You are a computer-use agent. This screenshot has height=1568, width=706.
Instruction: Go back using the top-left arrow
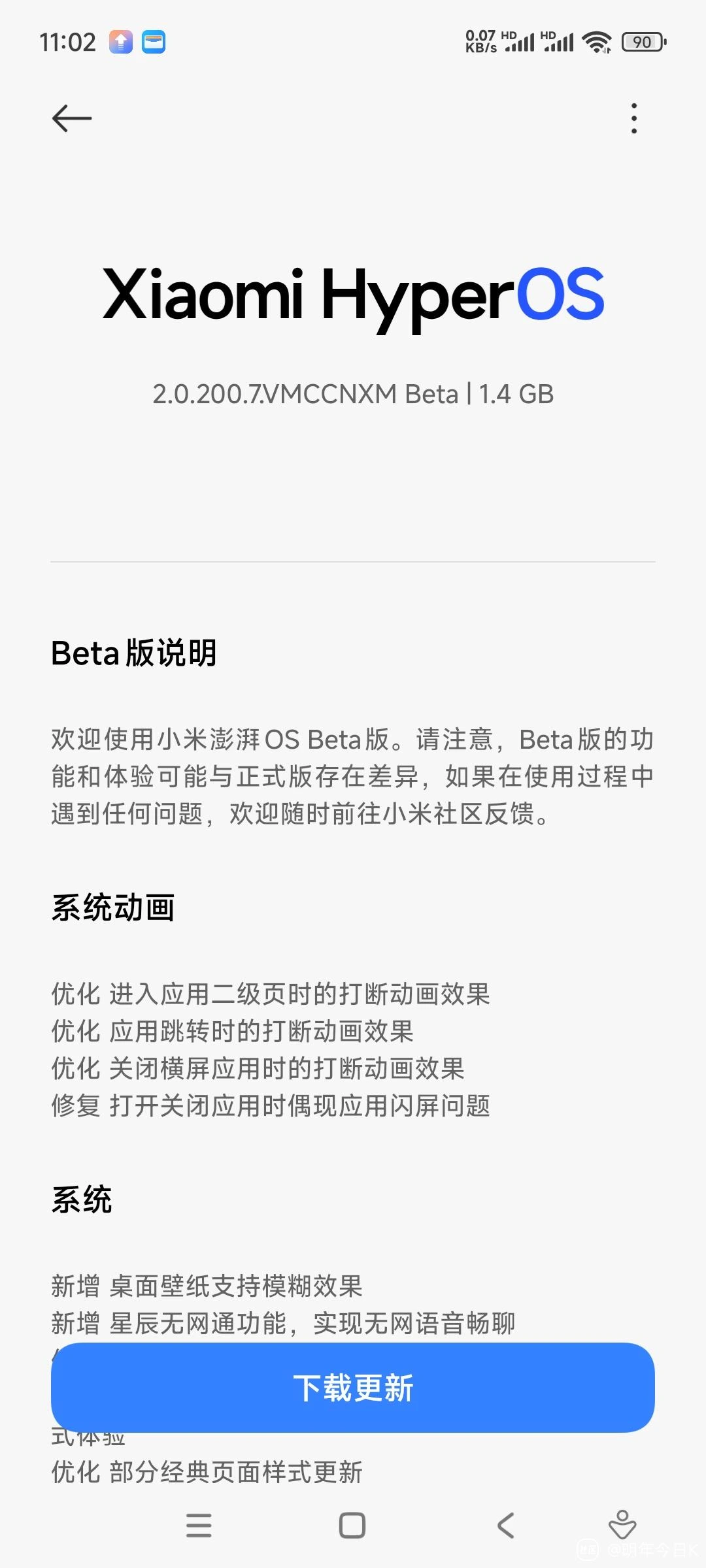[x=72, y=118]
